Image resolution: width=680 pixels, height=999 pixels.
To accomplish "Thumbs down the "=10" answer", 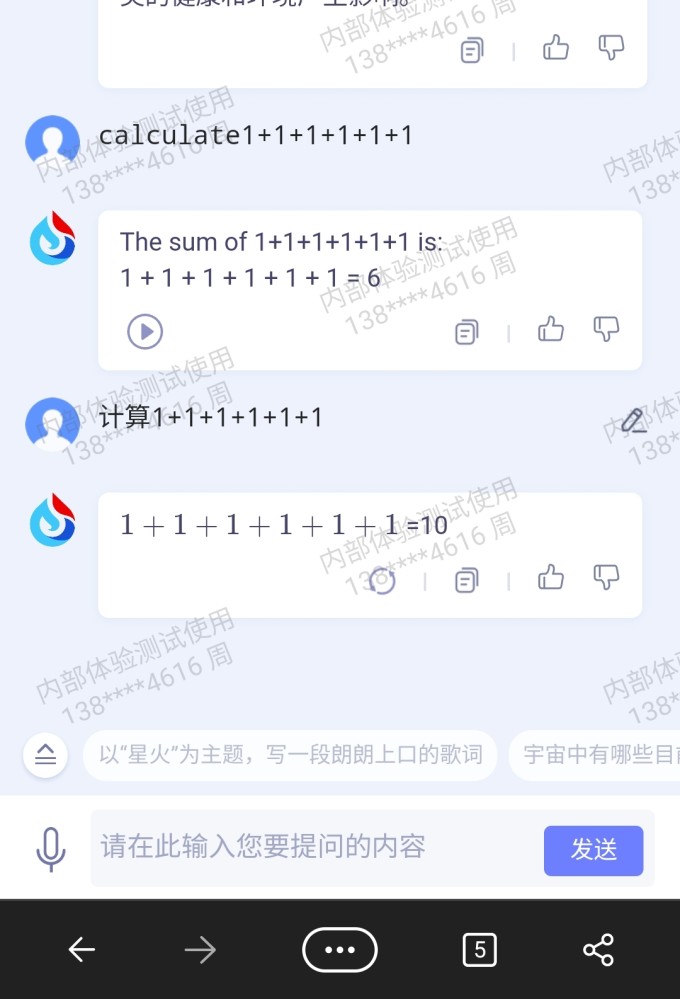I will click(x=607, y=577).
